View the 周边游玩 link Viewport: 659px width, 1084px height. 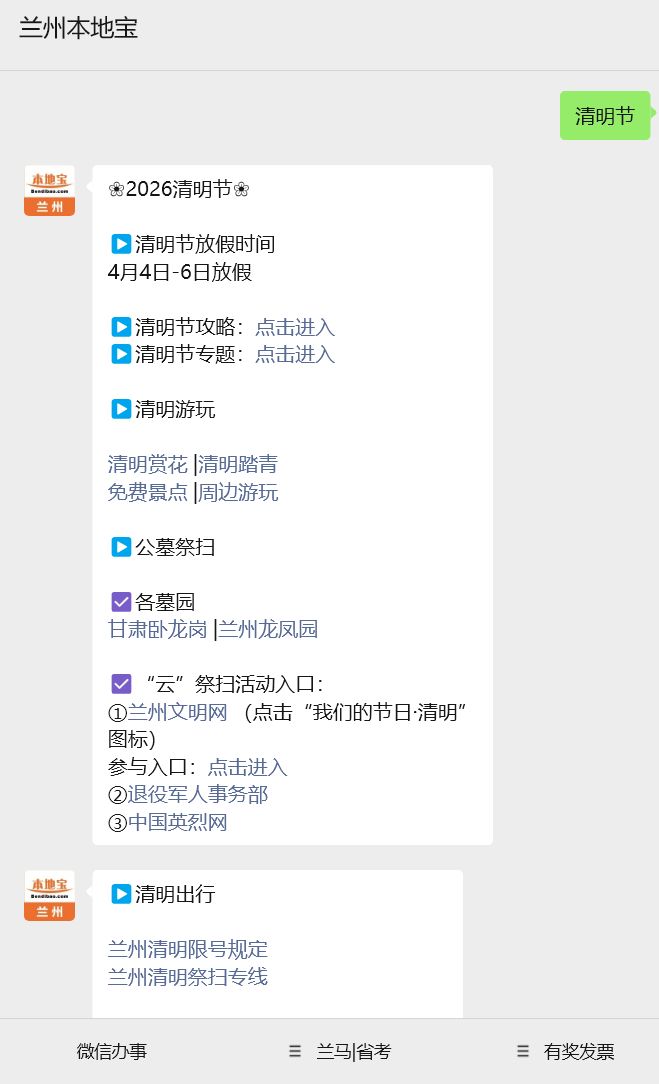coord(238,492)
